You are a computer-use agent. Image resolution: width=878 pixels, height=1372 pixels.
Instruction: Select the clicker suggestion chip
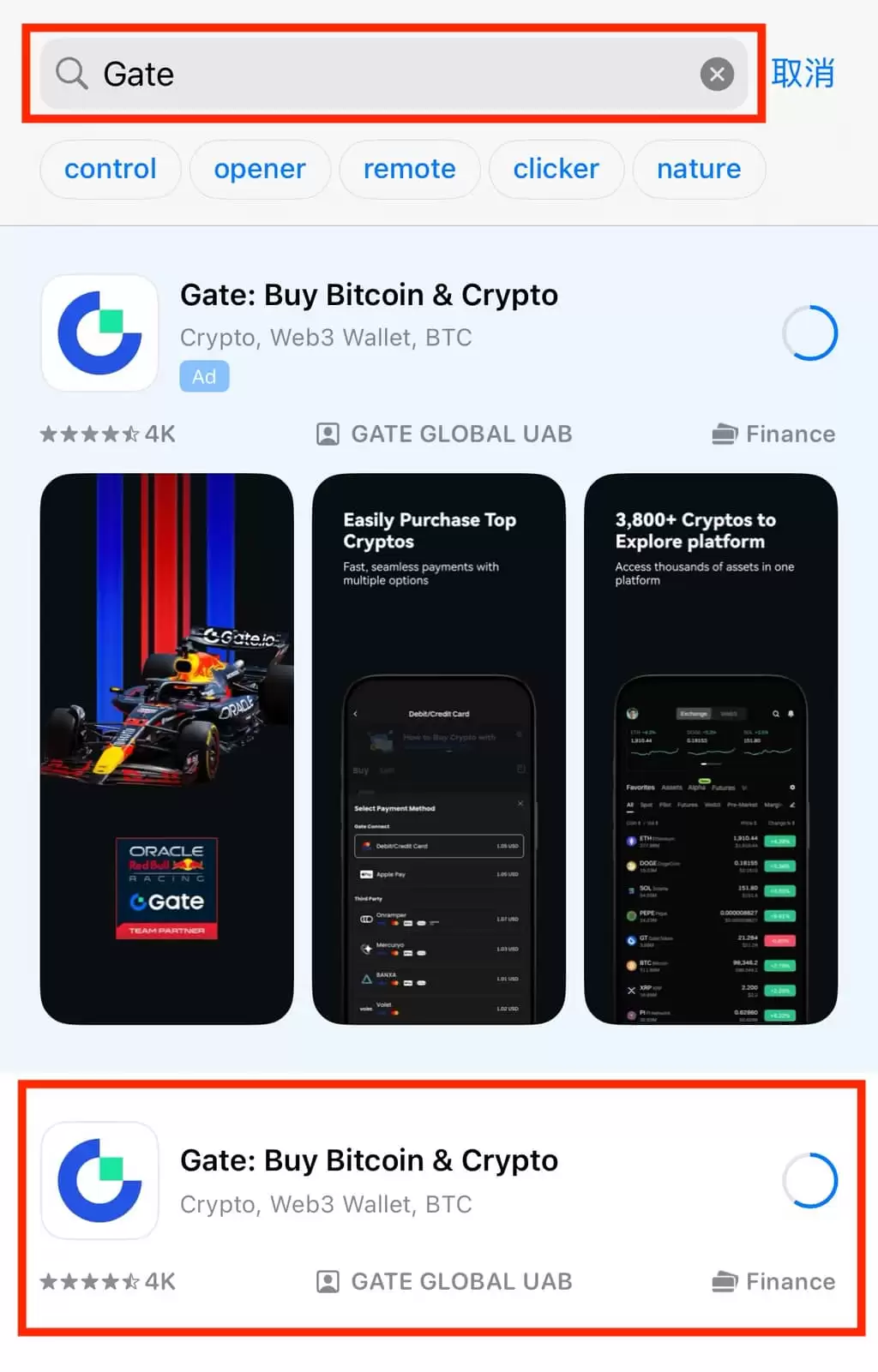pyautogui.click(x=556, y=169)
